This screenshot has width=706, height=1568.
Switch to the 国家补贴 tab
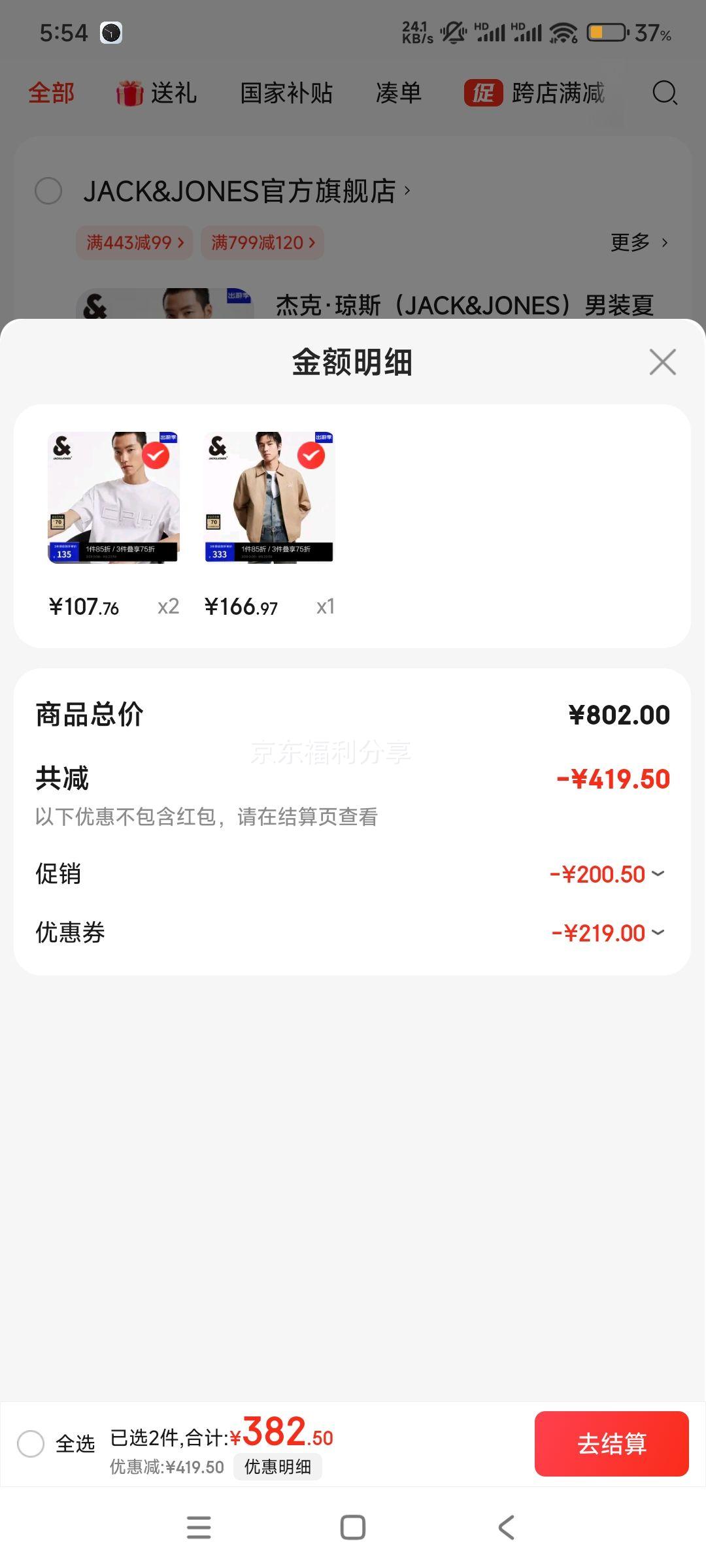point(287,93)
